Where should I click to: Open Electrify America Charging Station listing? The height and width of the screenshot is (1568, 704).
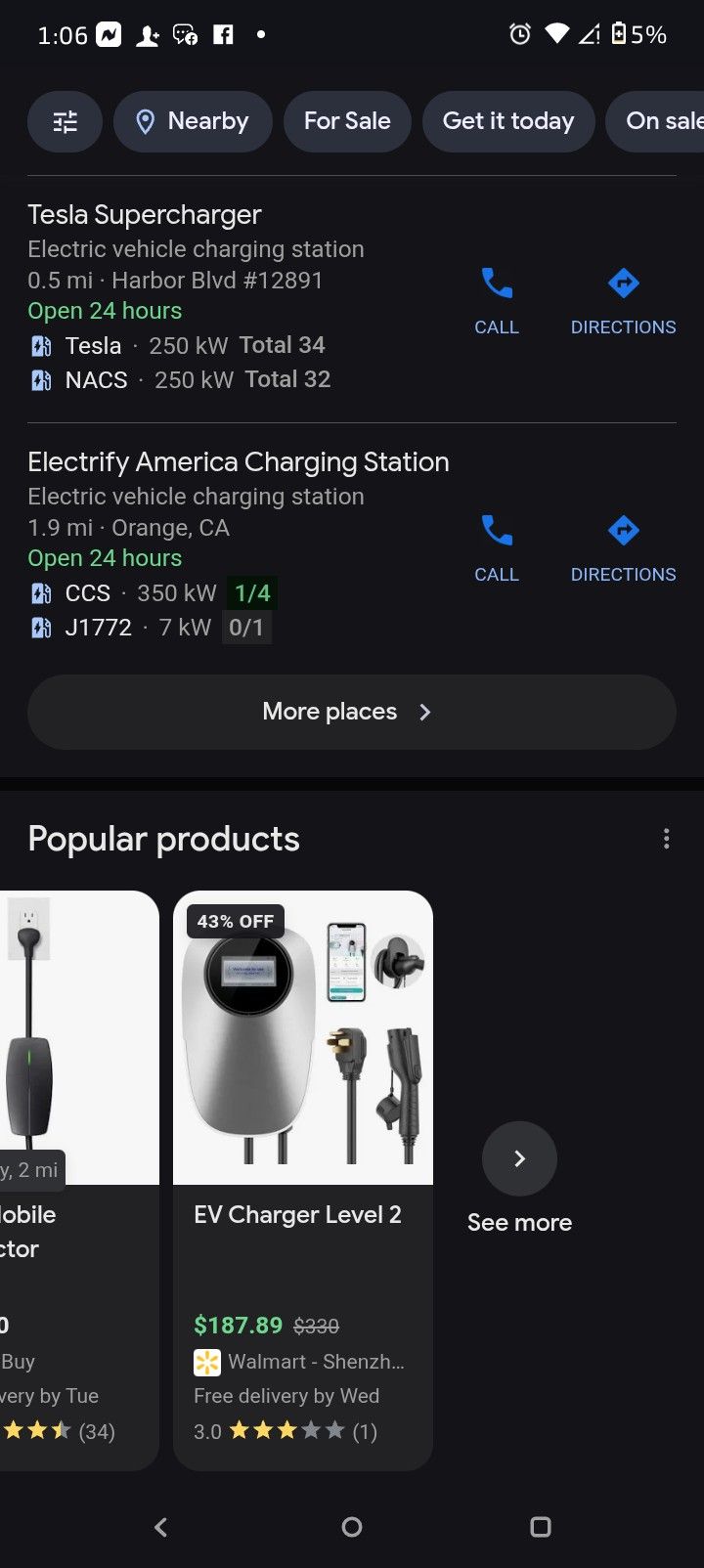point(238,462)
